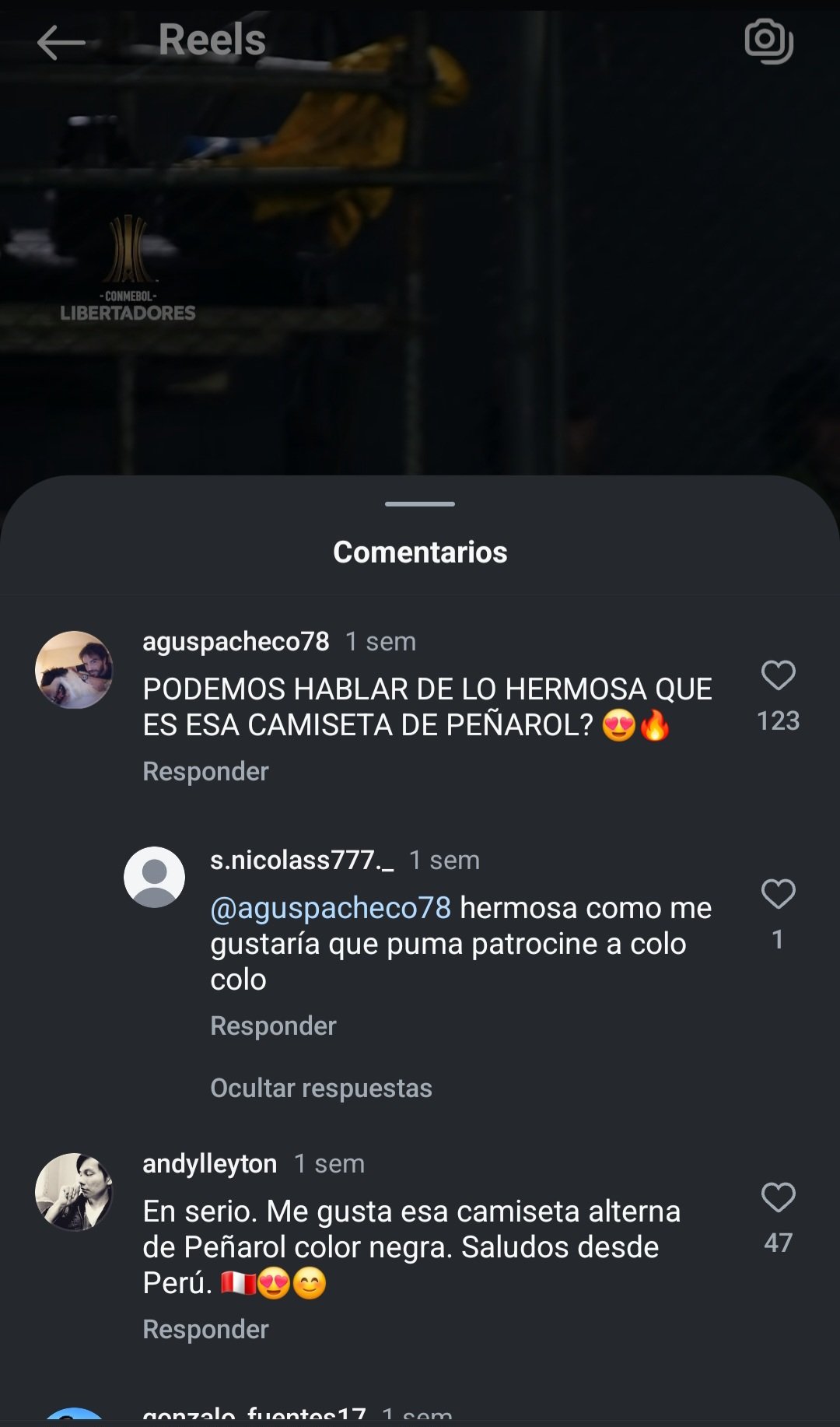Tap Ocultar respuestas to hide replies
840x1427 pixels.
point(320,1088)
